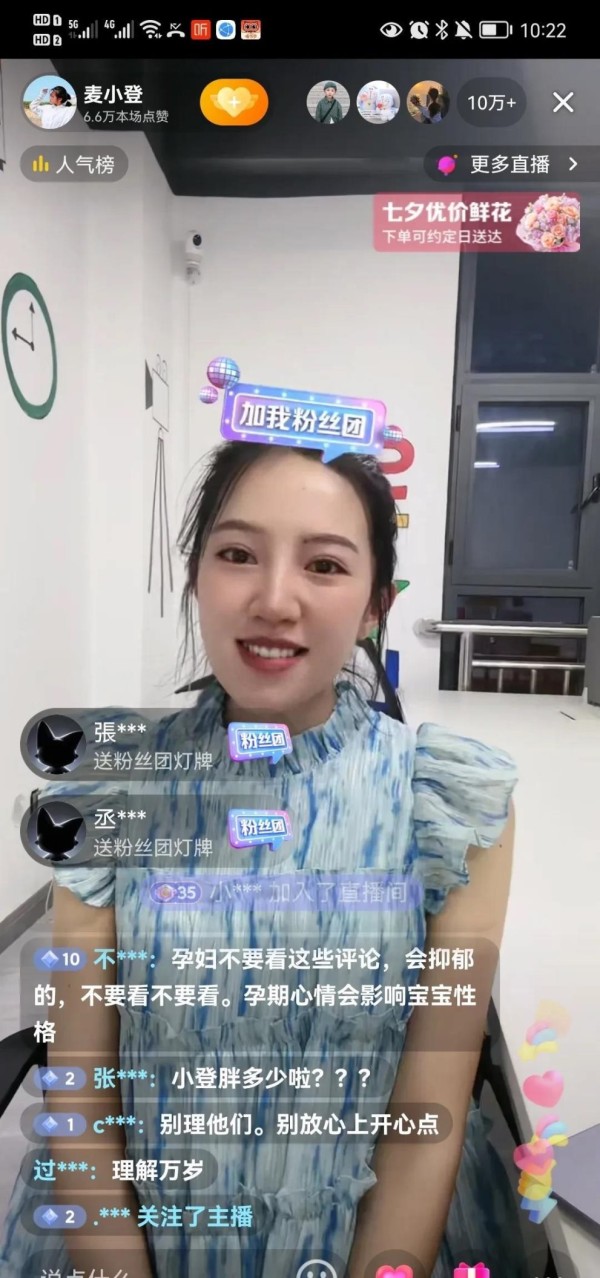Open 更多直播 for more streams
The width and height of the screenshot is (600, 1278).
[x=511, y=164]
